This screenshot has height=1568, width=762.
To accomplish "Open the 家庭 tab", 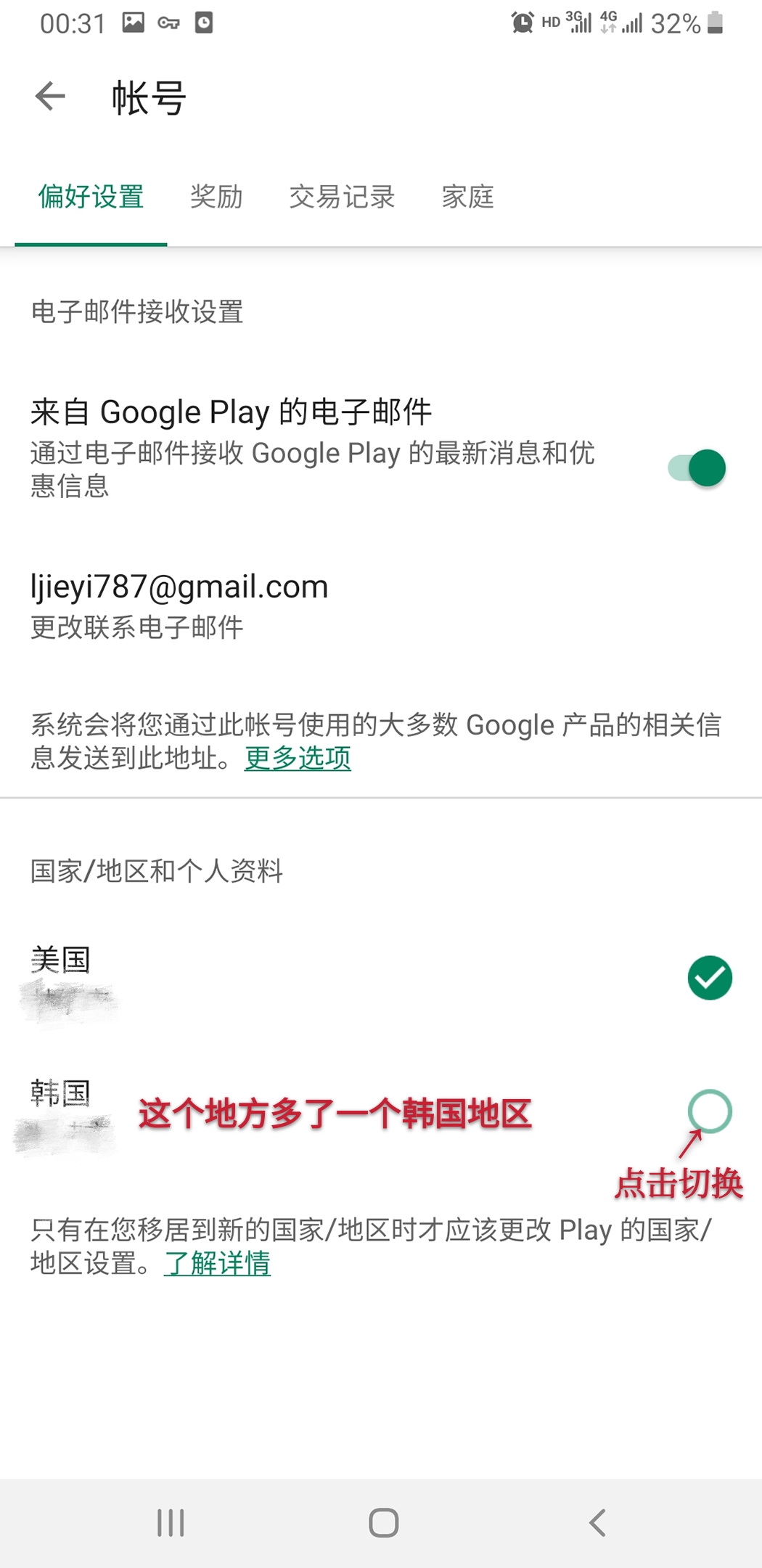I will (x=468, y=197).
